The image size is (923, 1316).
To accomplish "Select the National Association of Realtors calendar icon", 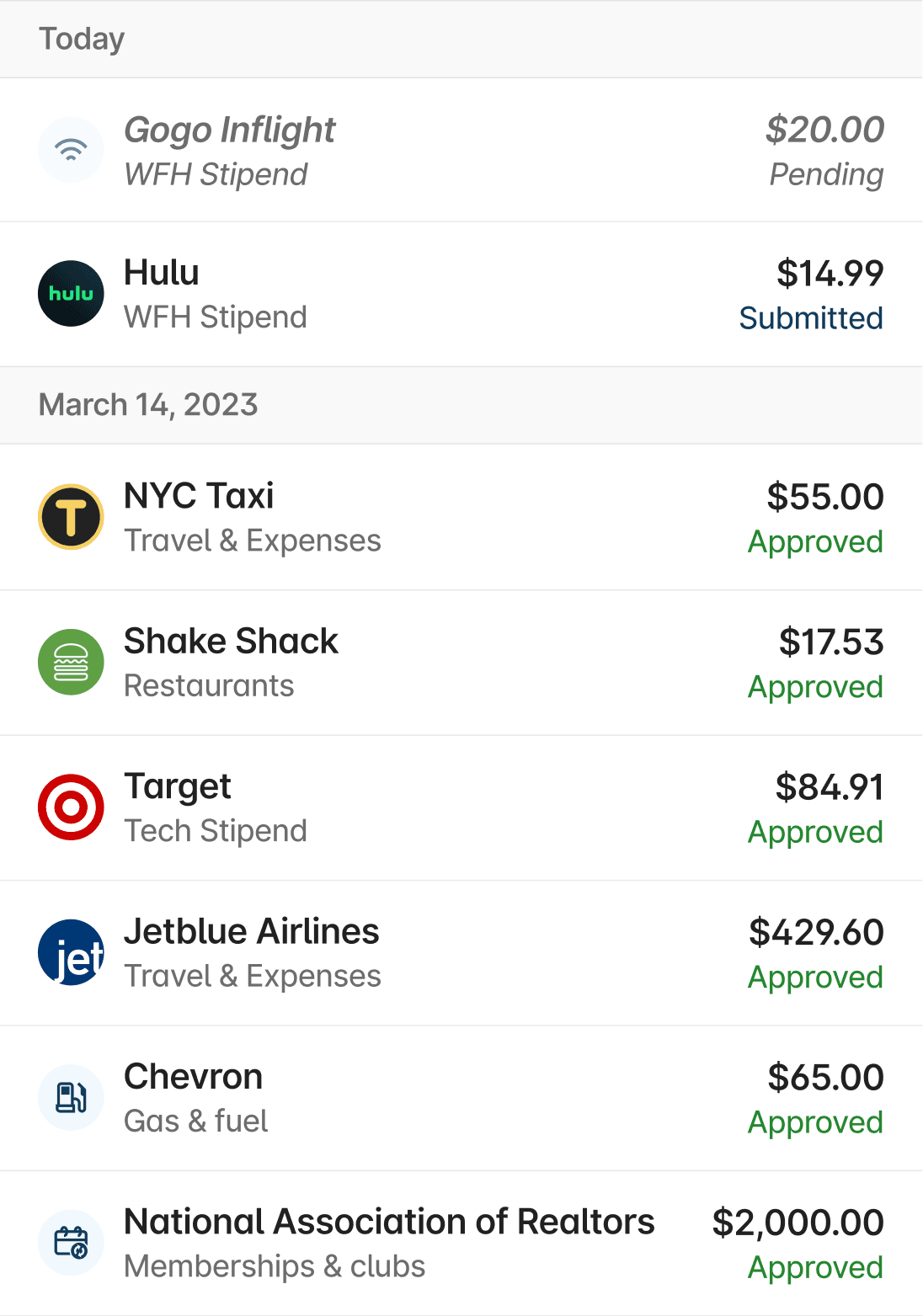I will click(x=72, y=1243).
